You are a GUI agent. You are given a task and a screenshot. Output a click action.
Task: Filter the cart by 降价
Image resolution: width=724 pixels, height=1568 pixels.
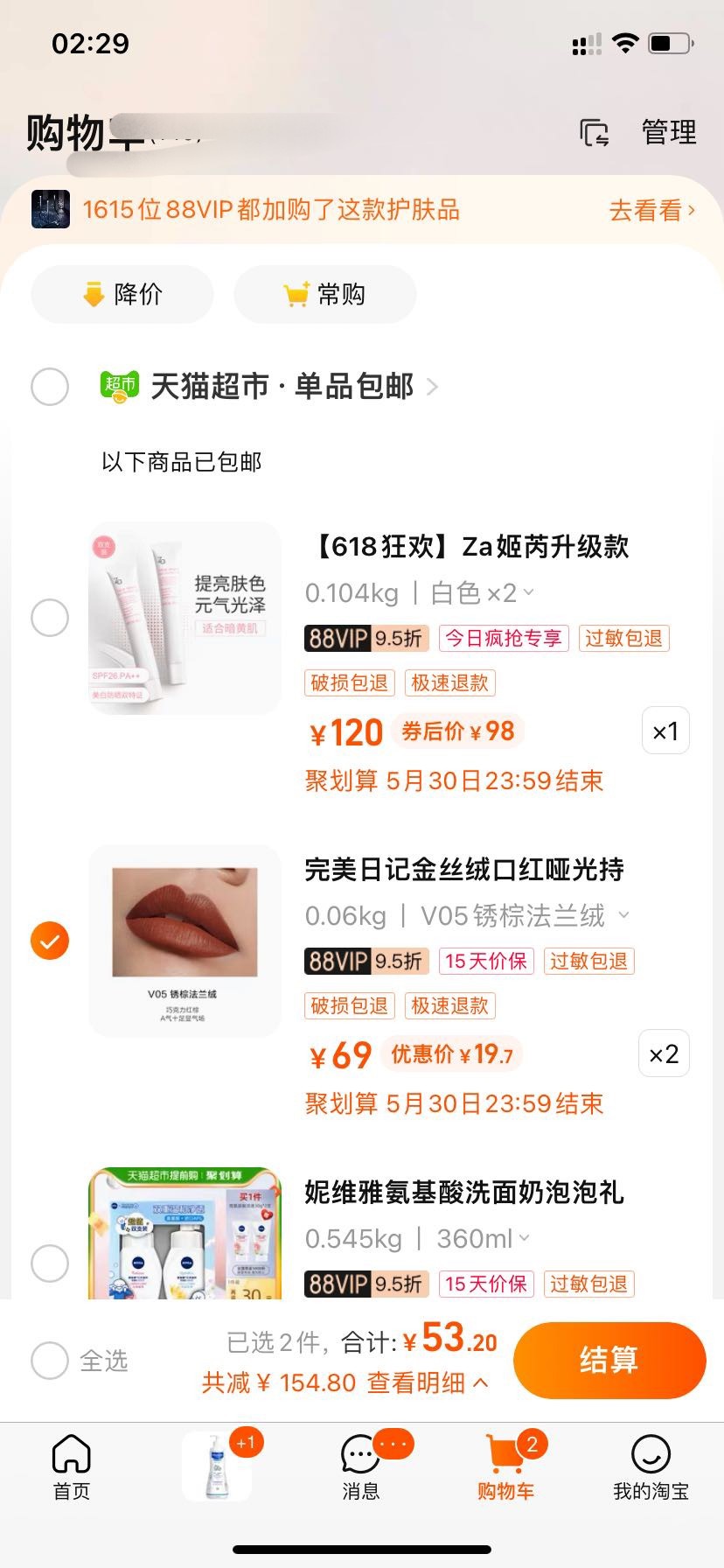122,294
